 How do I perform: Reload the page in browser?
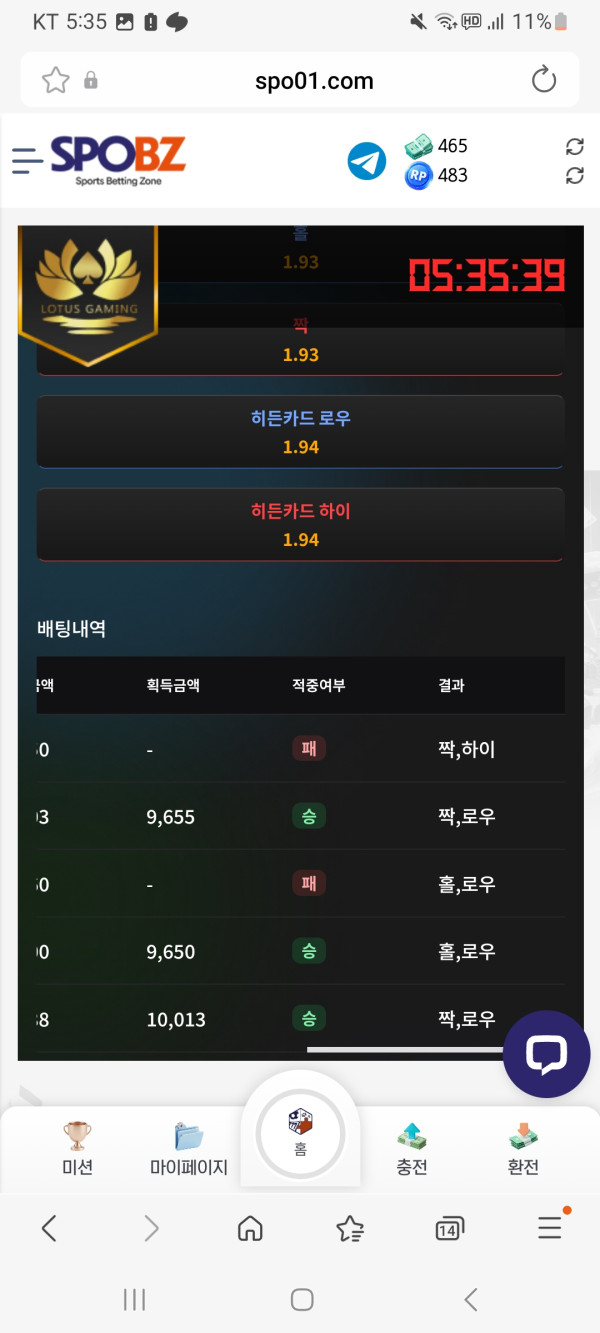[x=544, y=81]
